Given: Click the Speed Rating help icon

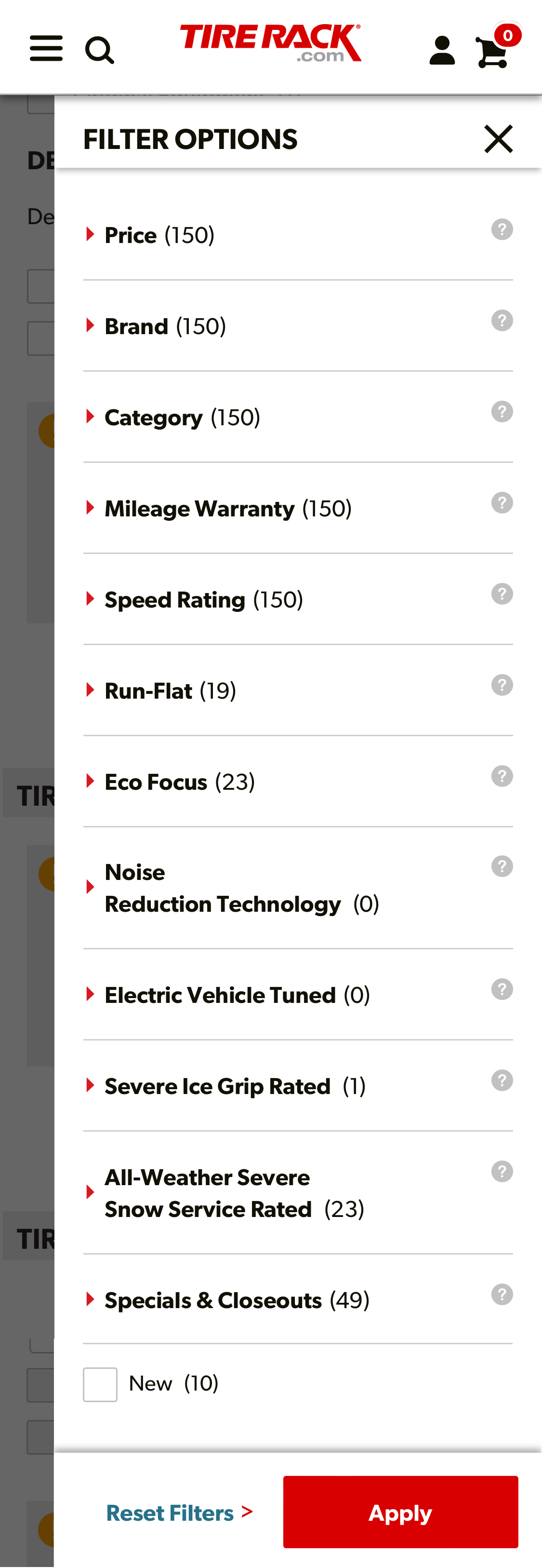Looking at the screenshot, I should tap(501, 594).
